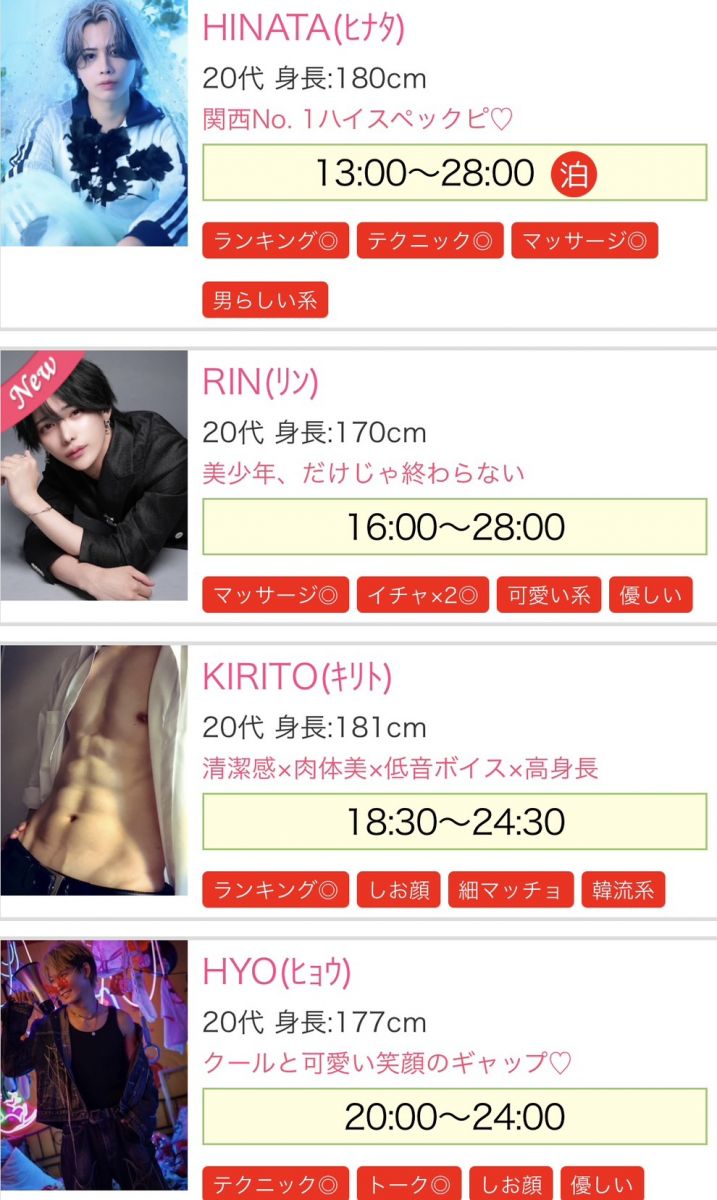
Task: Open the KIRITO(キリト) name link
Action: pos(297,677)
